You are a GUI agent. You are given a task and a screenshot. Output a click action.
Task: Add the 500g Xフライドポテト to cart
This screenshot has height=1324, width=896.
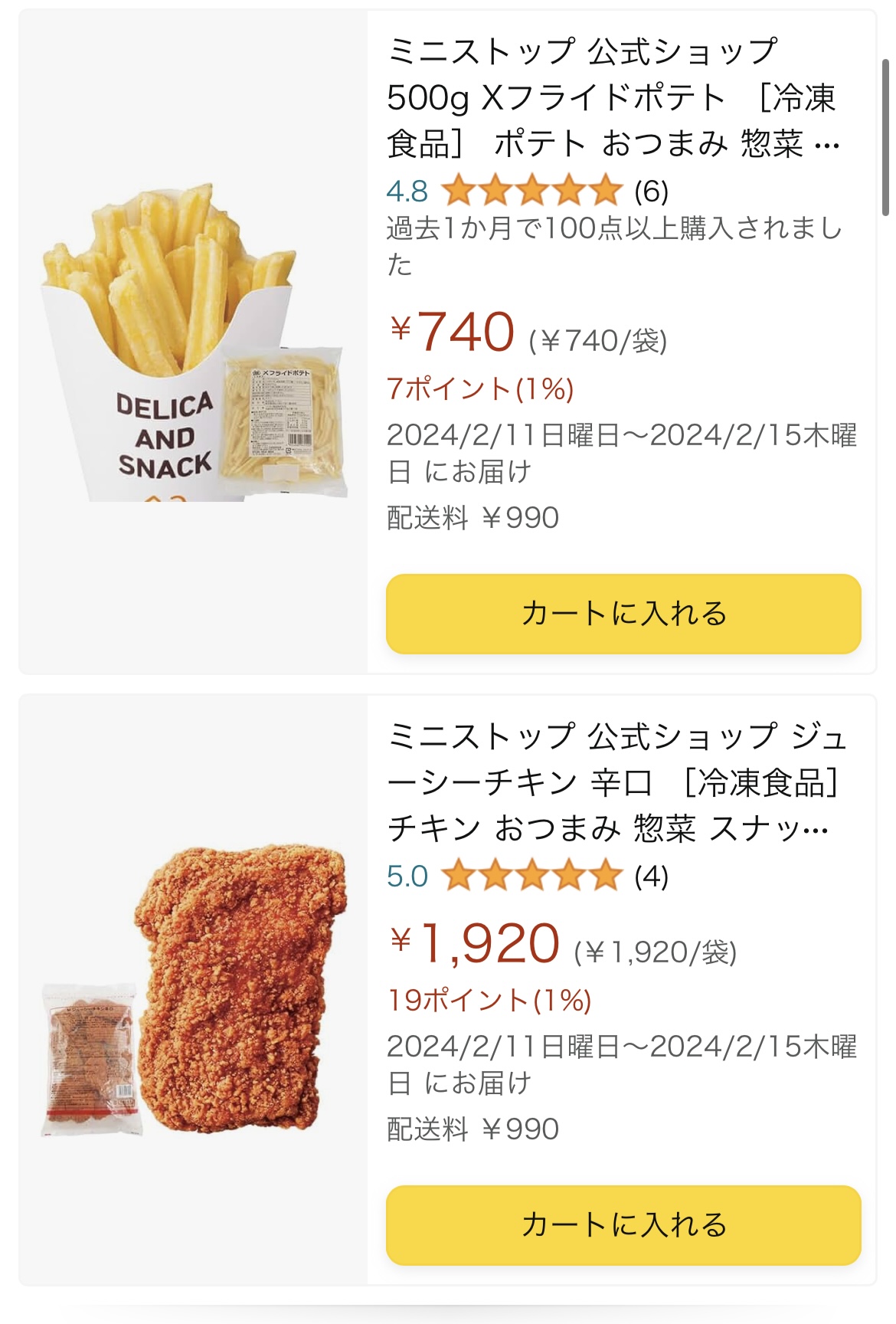point(623,614)
